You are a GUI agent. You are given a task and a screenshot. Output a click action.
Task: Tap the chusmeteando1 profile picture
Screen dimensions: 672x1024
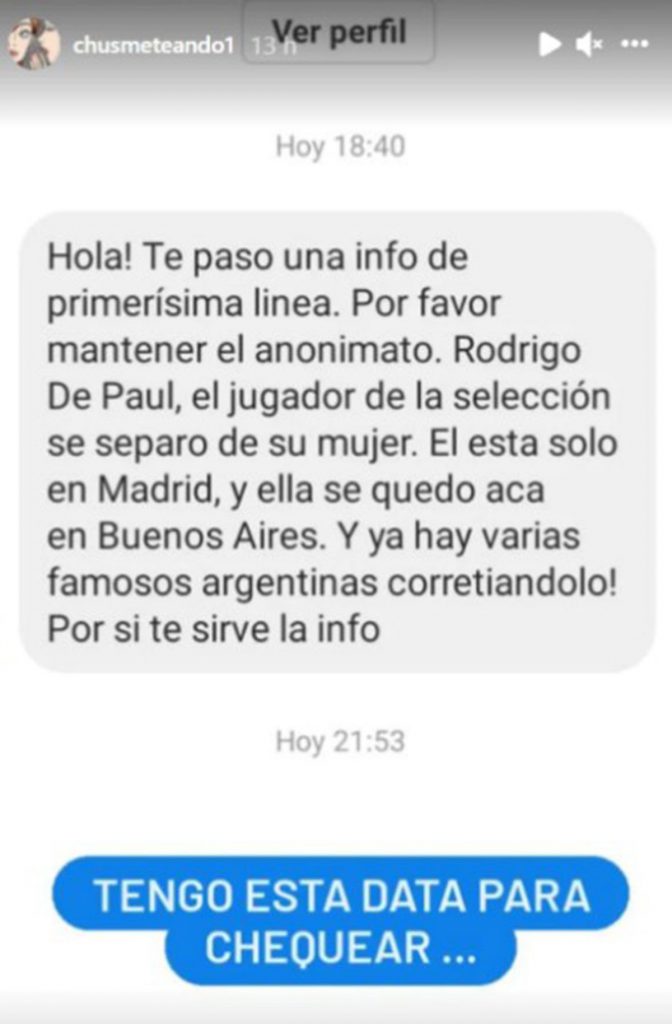pos(33,43)
